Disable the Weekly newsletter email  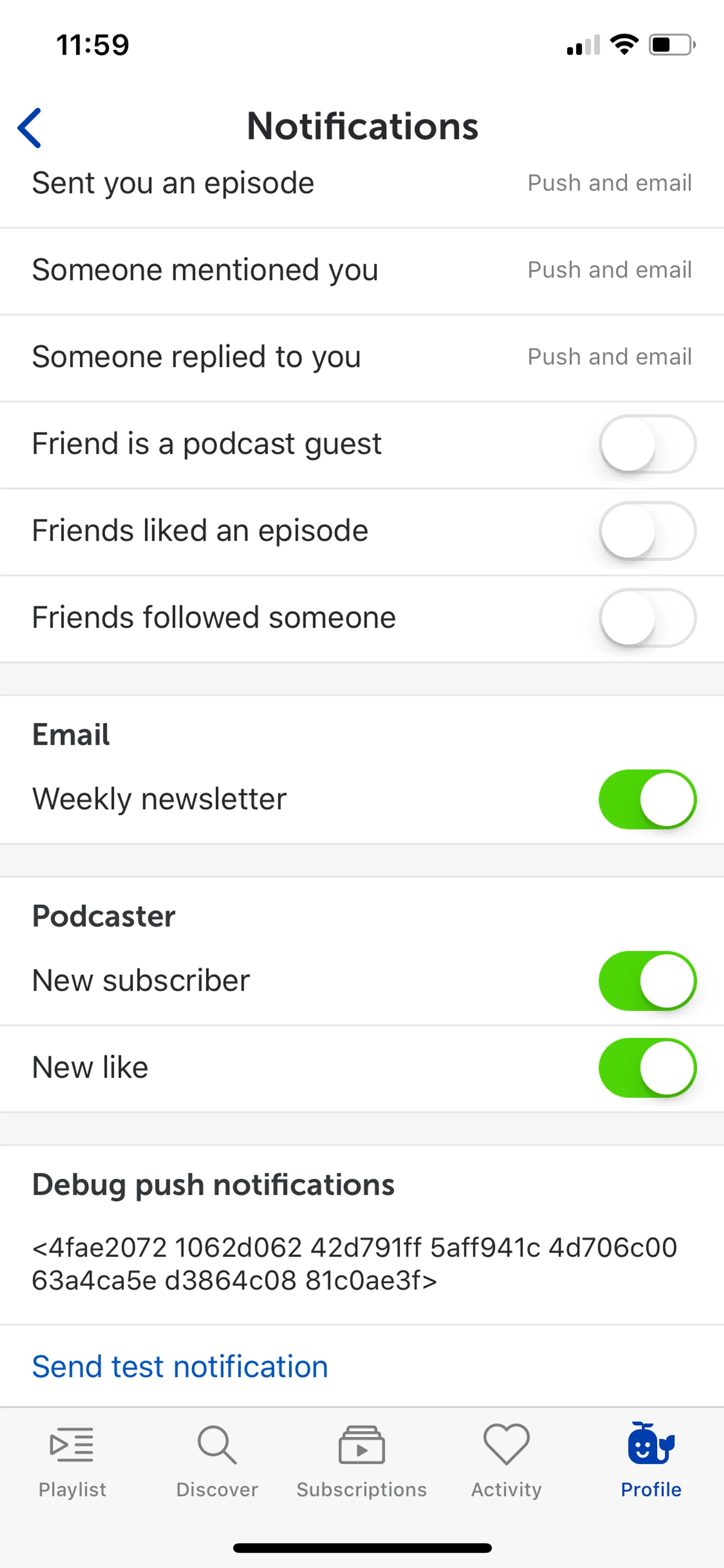tap(647, 799)
